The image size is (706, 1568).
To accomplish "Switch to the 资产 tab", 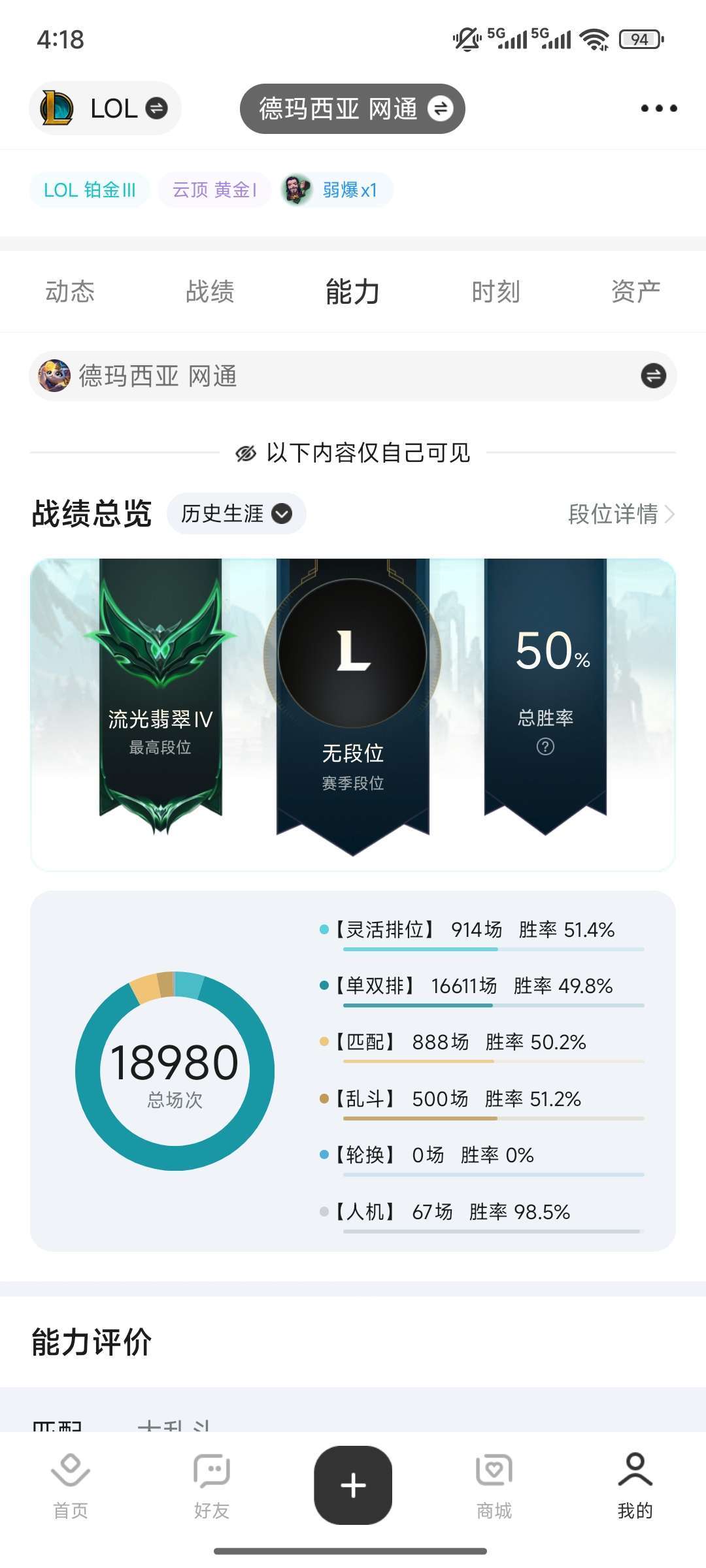I will 635,291.
